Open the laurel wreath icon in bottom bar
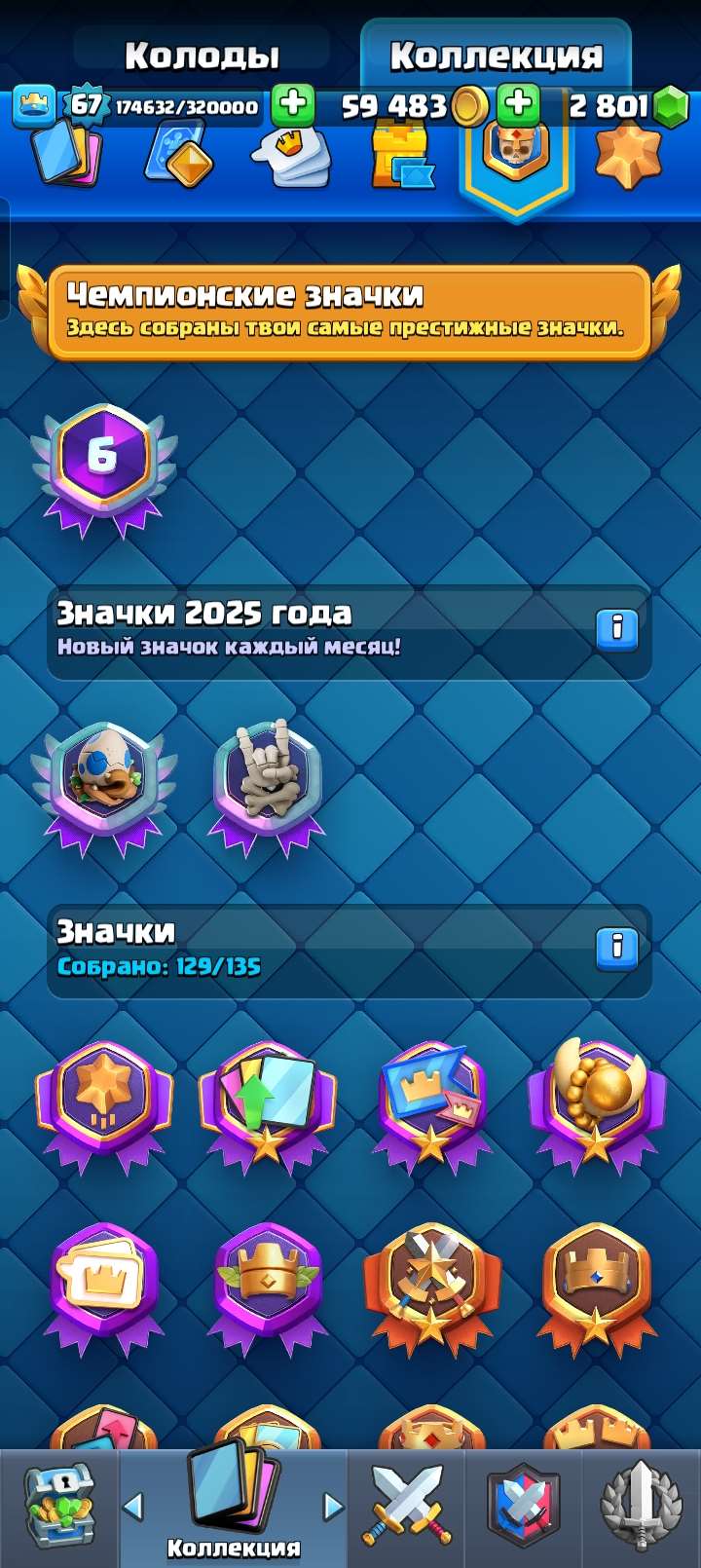Screen dimensions: 701x1568 point(643,1505)
